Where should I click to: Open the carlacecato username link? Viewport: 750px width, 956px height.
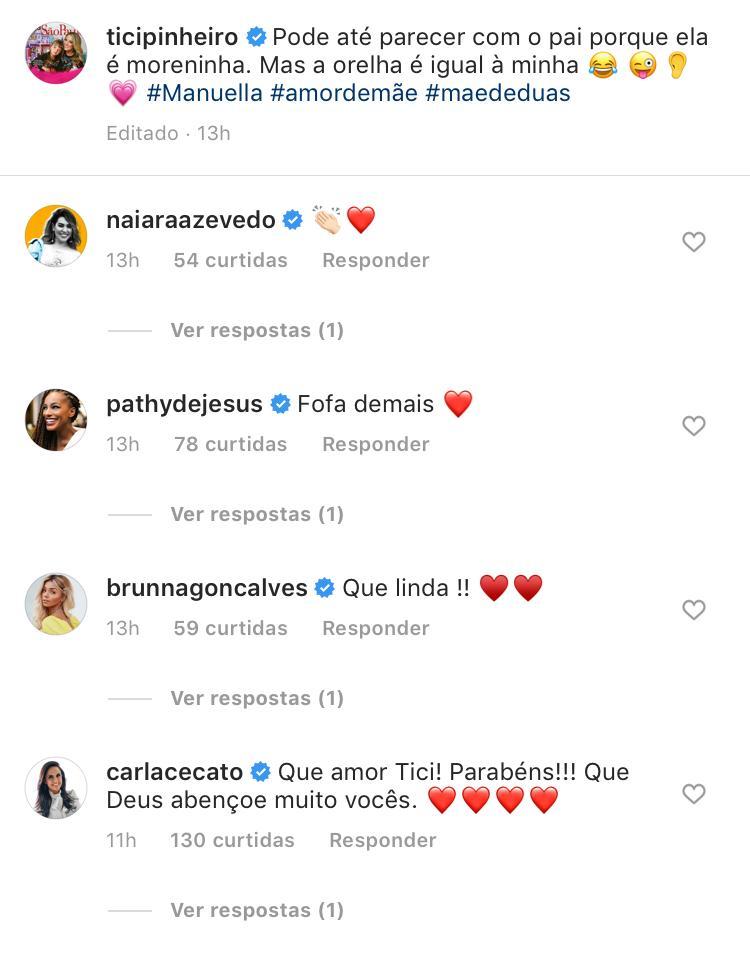174,772
